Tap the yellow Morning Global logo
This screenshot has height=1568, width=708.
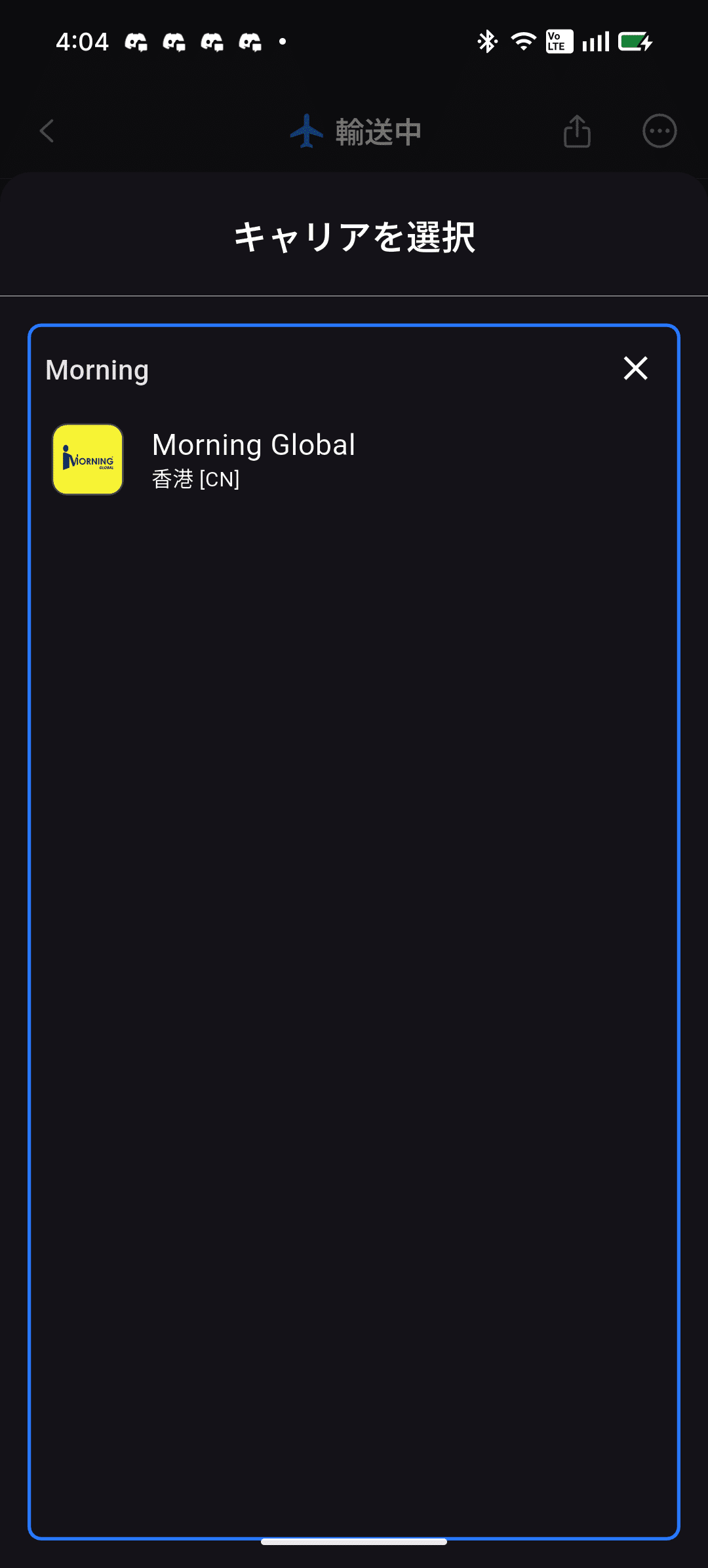87,459
